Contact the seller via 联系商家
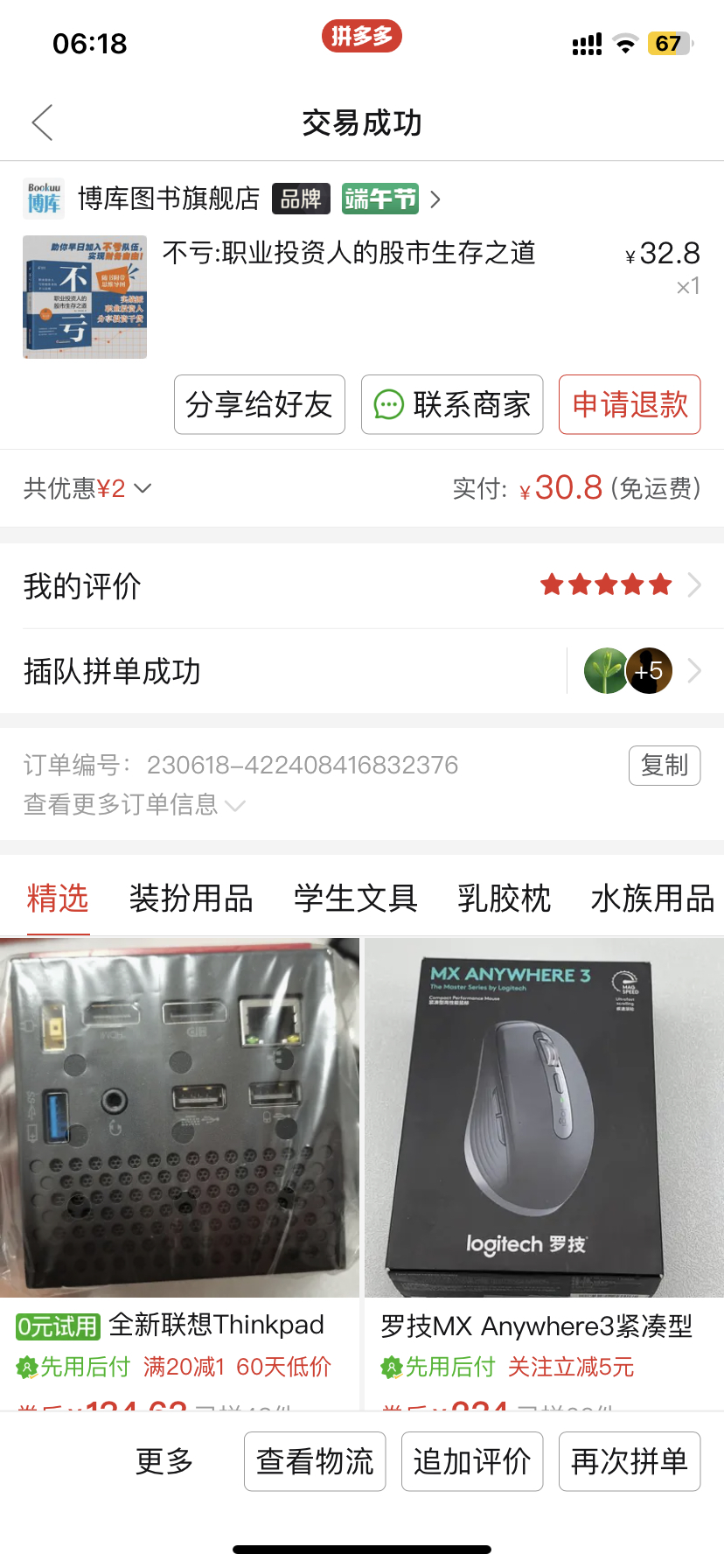Viewport: 724px width, 1568px height. pyautogui.click(x=452, y=404)
